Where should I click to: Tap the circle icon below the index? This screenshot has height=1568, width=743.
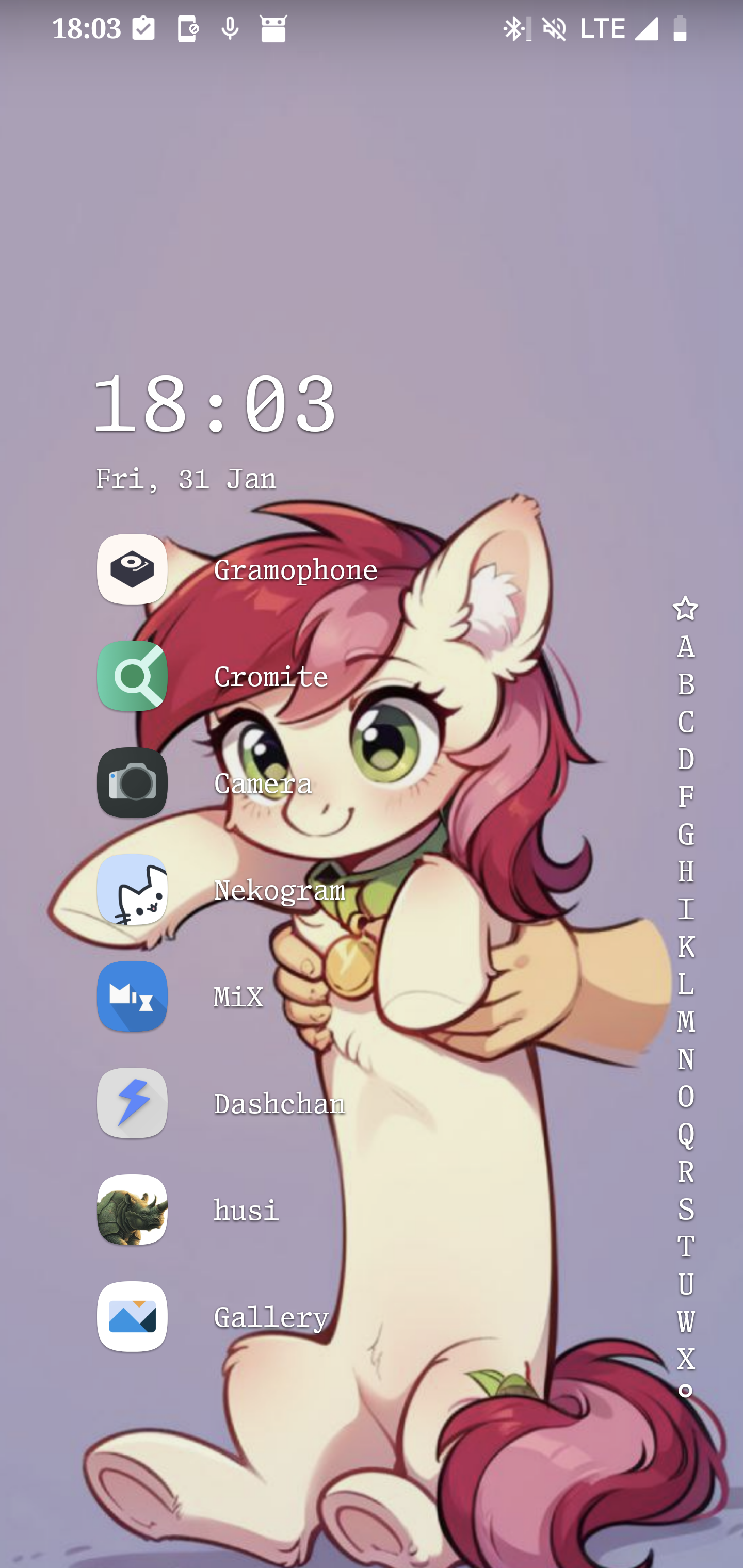[x=686, y=1392]
